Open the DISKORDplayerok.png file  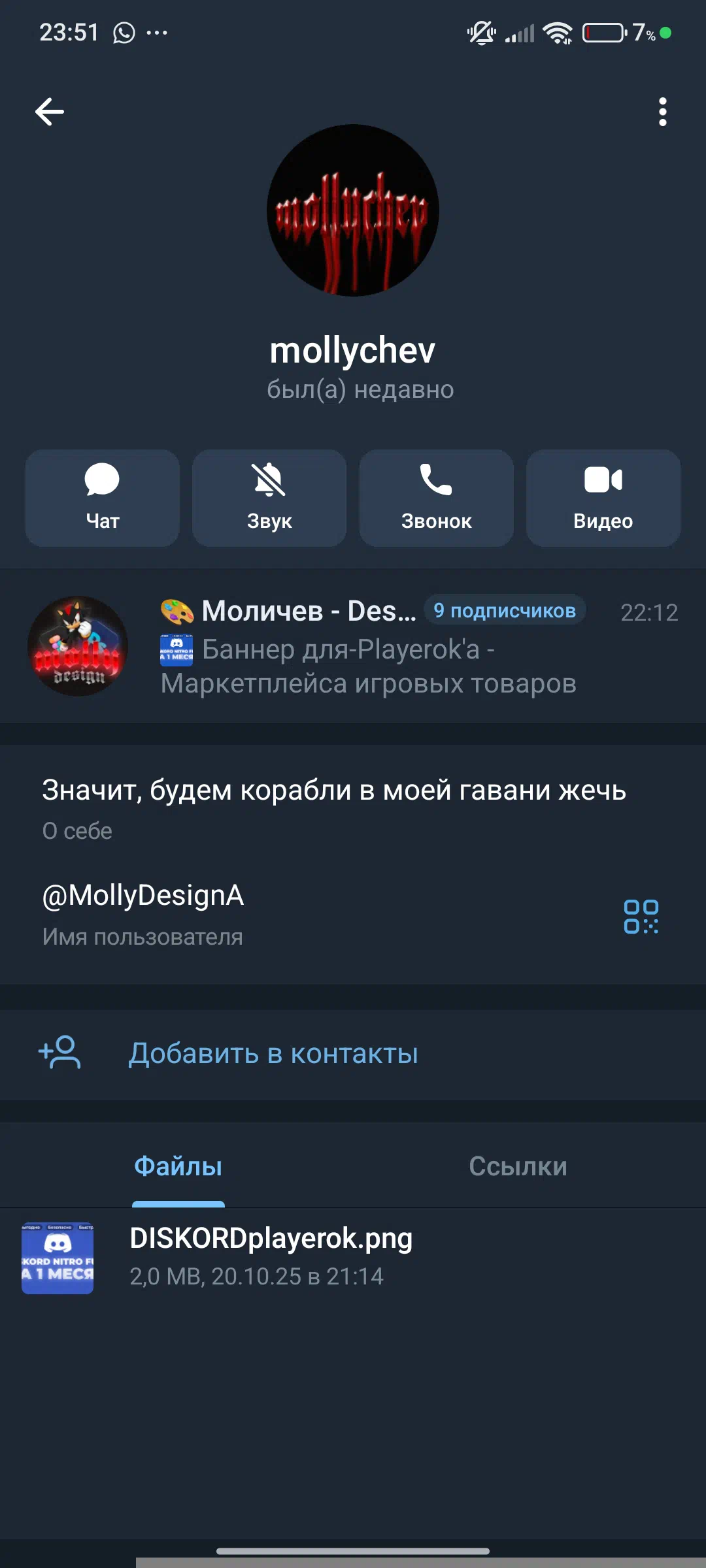pos(271,1256)
